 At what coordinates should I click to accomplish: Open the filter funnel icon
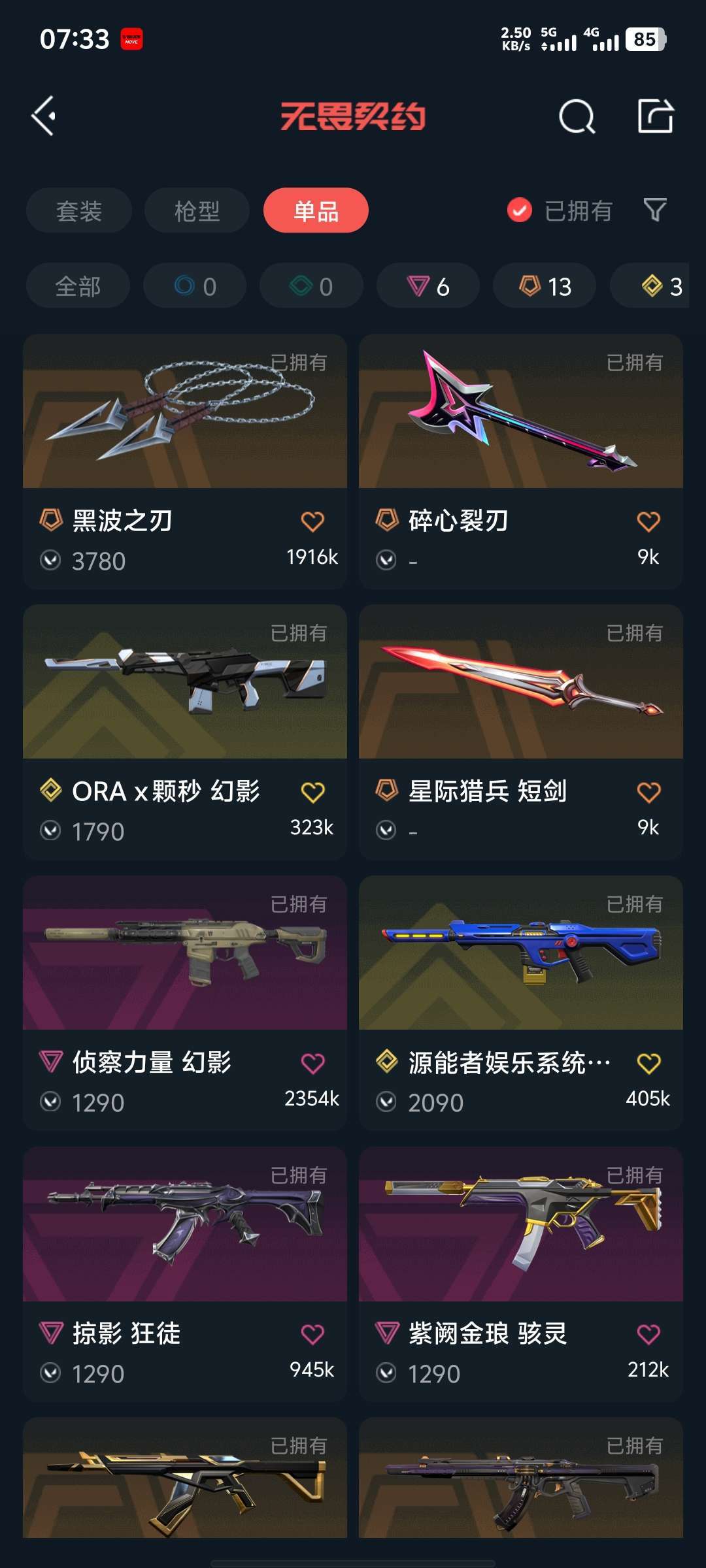pyautogui.click(x=654, y=210)
